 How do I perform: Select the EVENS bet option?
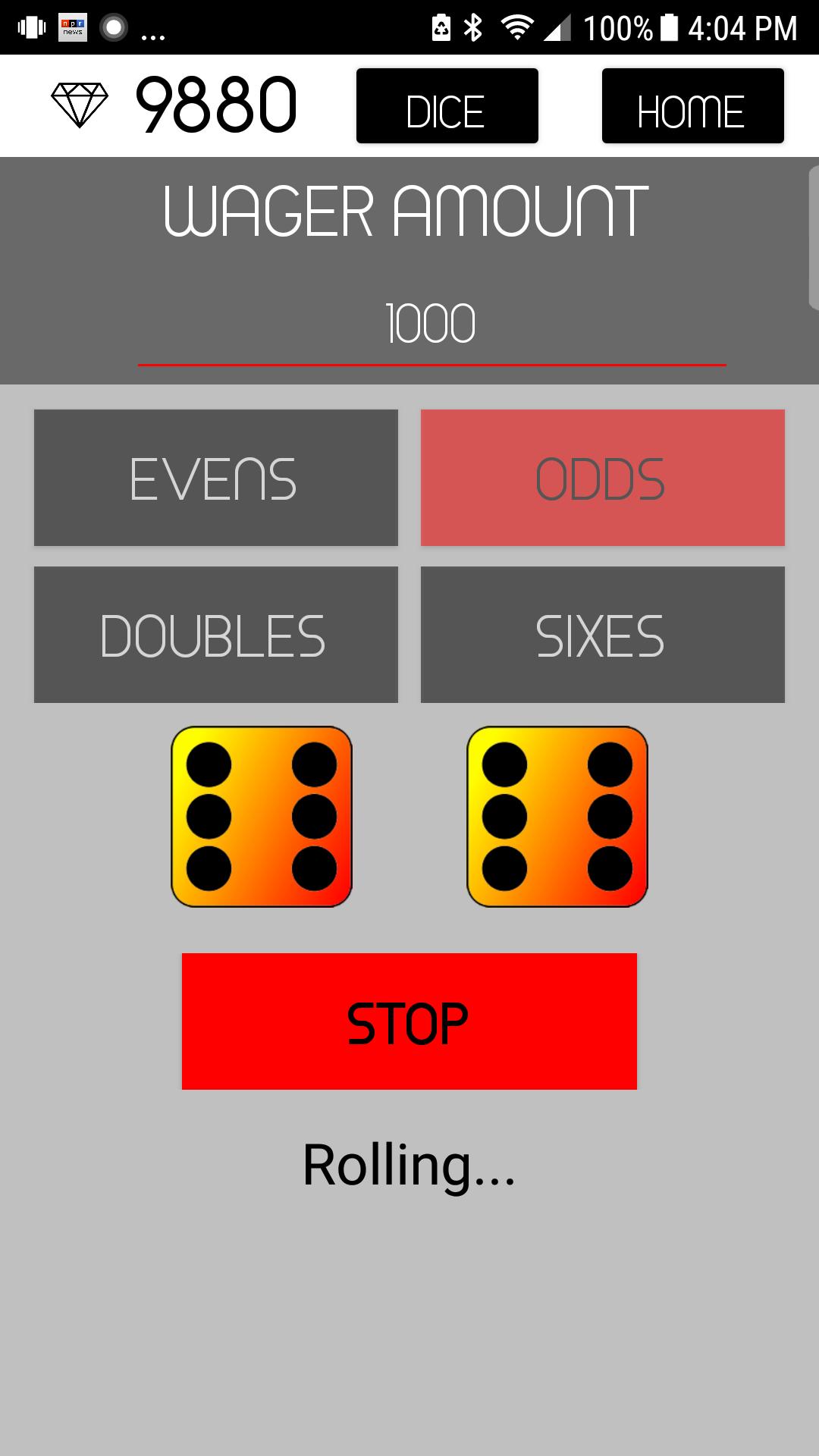215,478
